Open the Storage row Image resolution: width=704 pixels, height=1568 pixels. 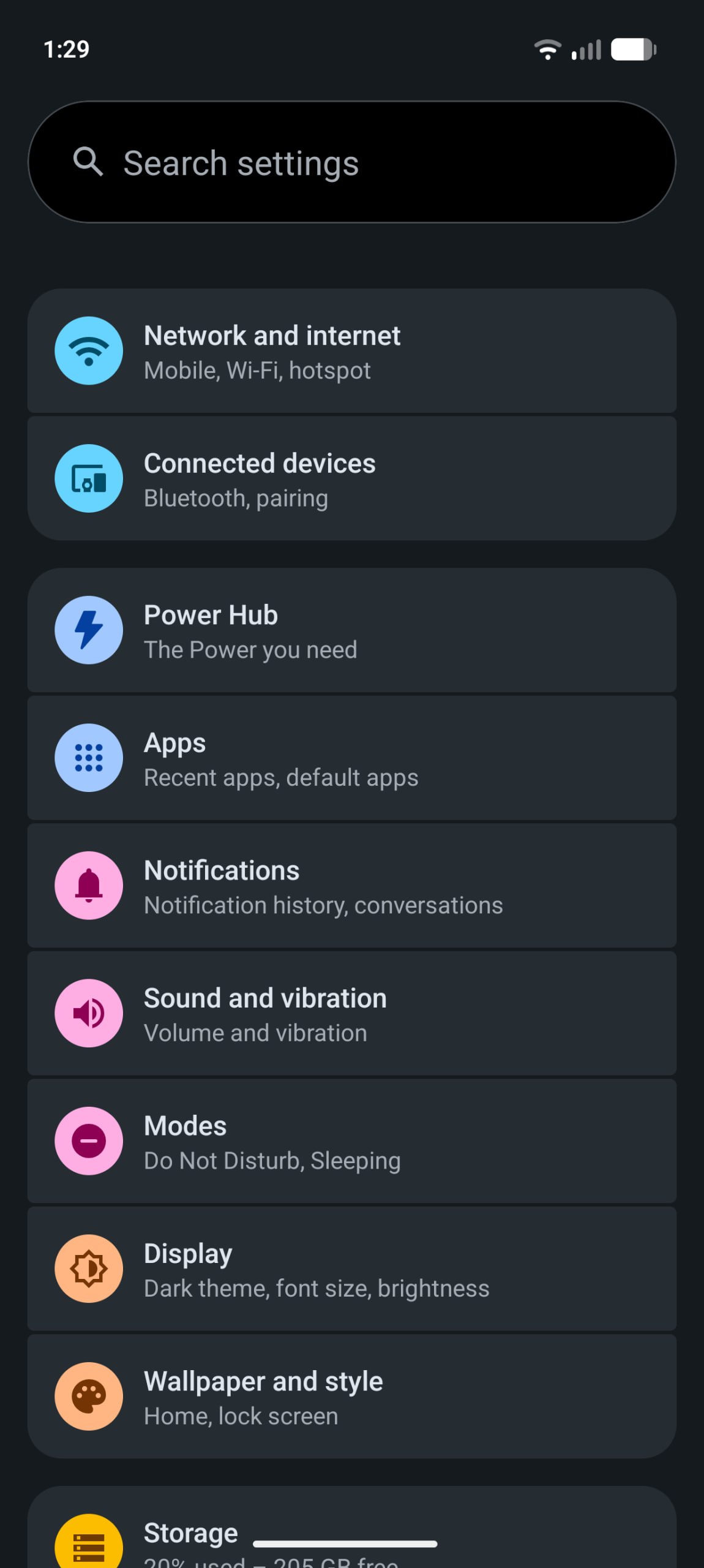point(352,1528)
